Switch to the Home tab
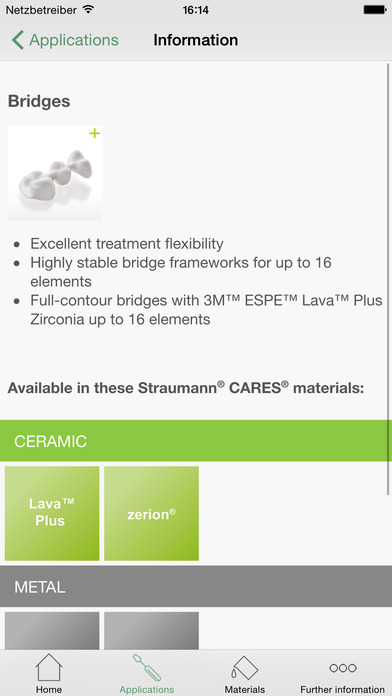392x696 pixels. [49, 673]
